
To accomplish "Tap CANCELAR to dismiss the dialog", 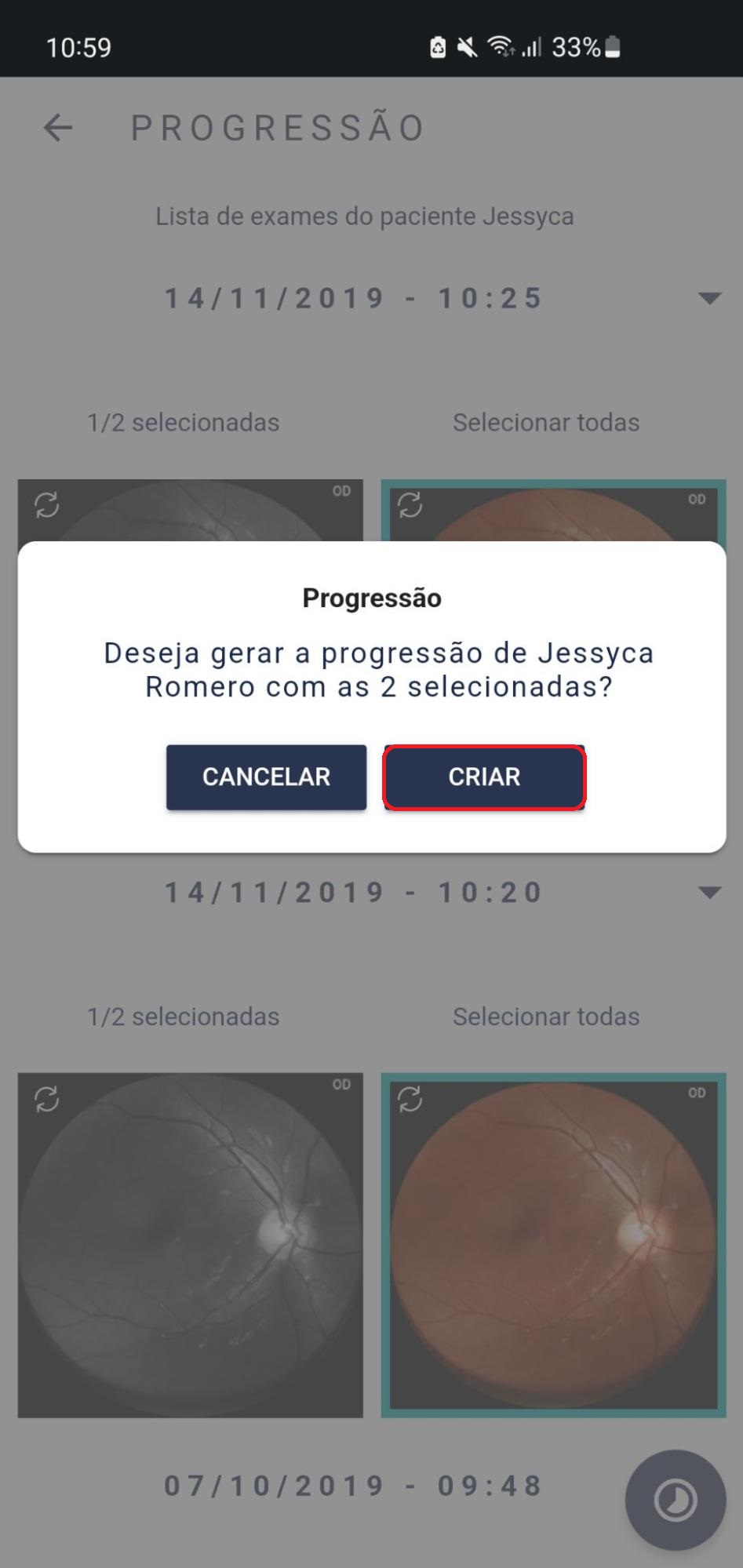I will click(266, 777).
